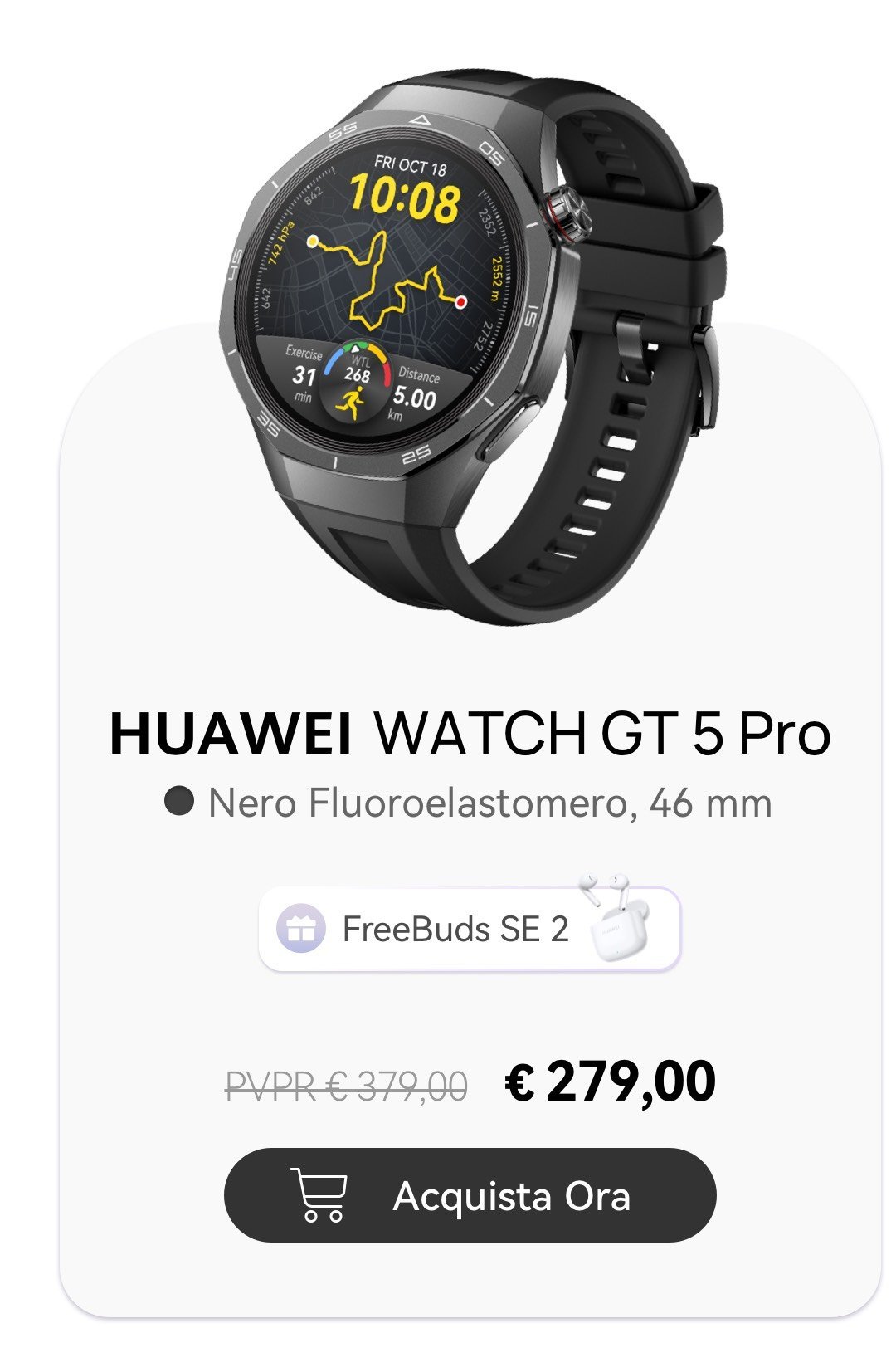Tap the Acquista Ora button
The height and width of the screenshot is (1372, 896).
click(x=470, y=1195)
